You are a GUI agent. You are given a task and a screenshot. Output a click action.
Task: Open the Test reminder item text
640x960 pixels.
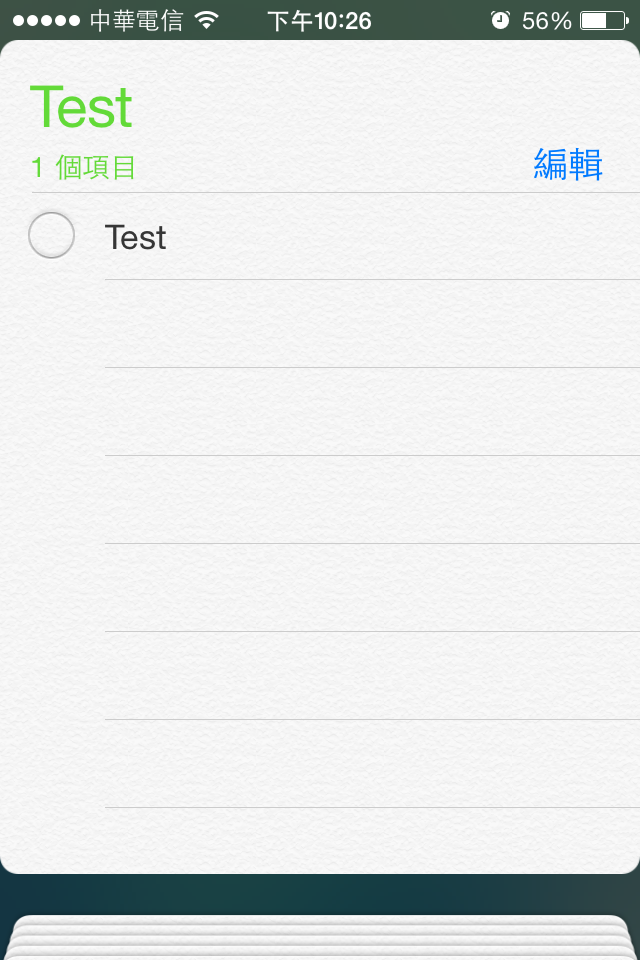pyautogui.click(x=136, y=238)
